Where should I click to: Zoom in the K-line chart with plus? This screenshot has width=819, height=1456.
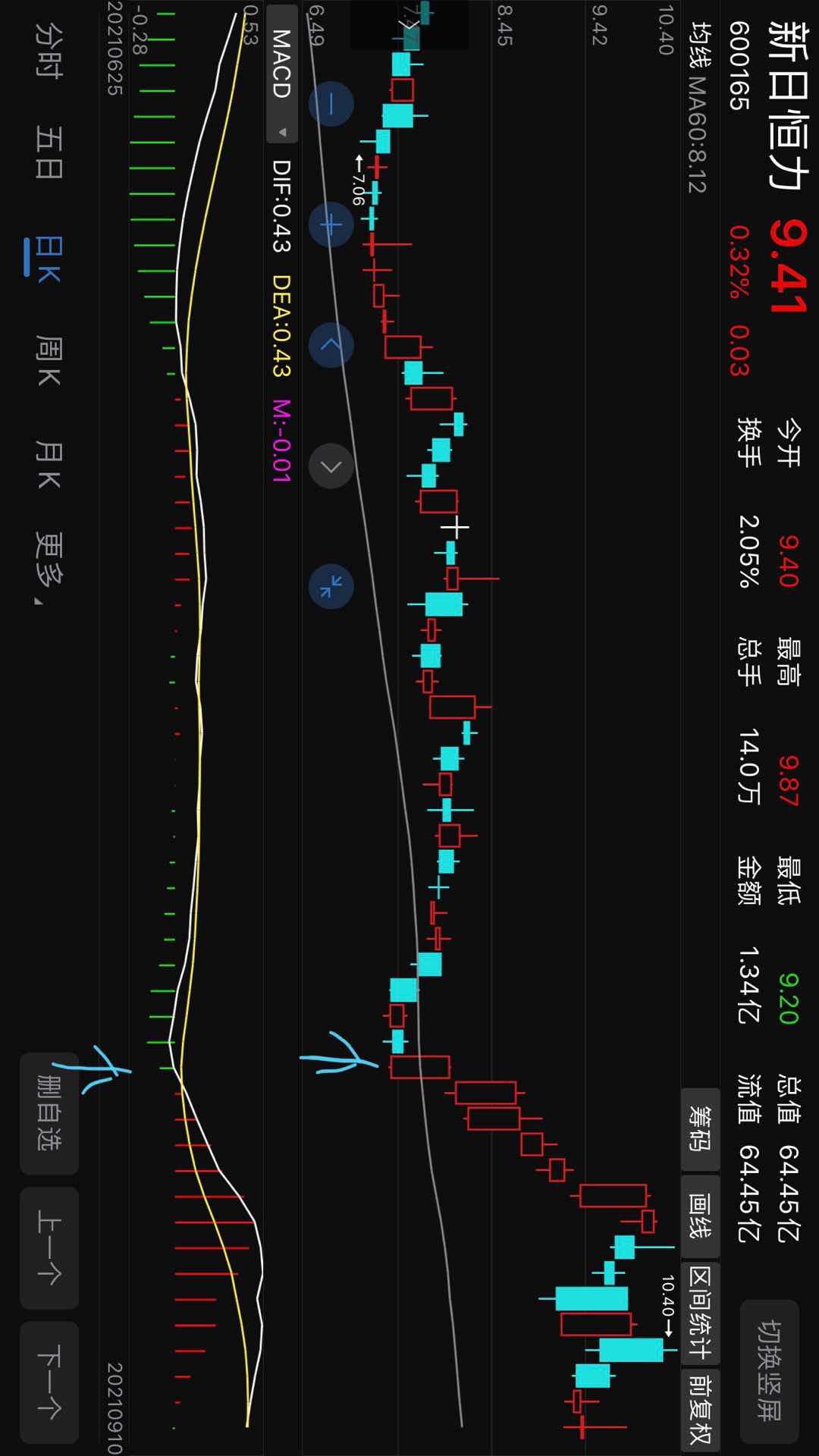(331, 225)
